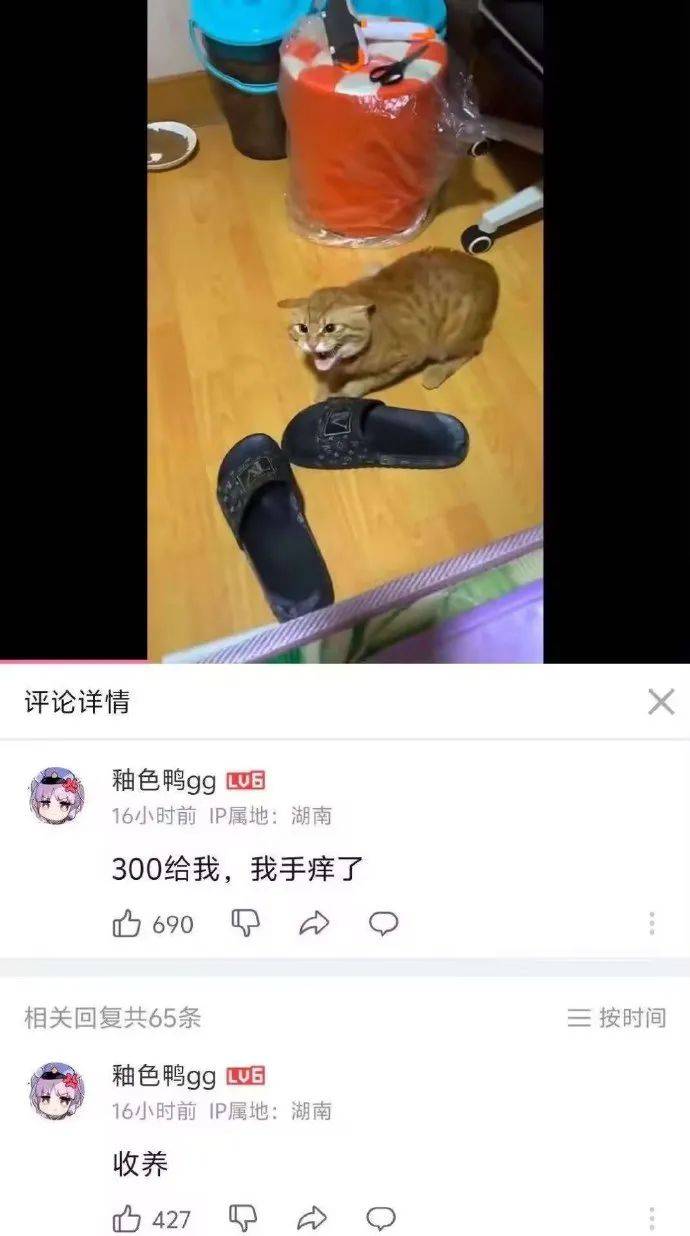Reply to the '收养' comment

381,1218
